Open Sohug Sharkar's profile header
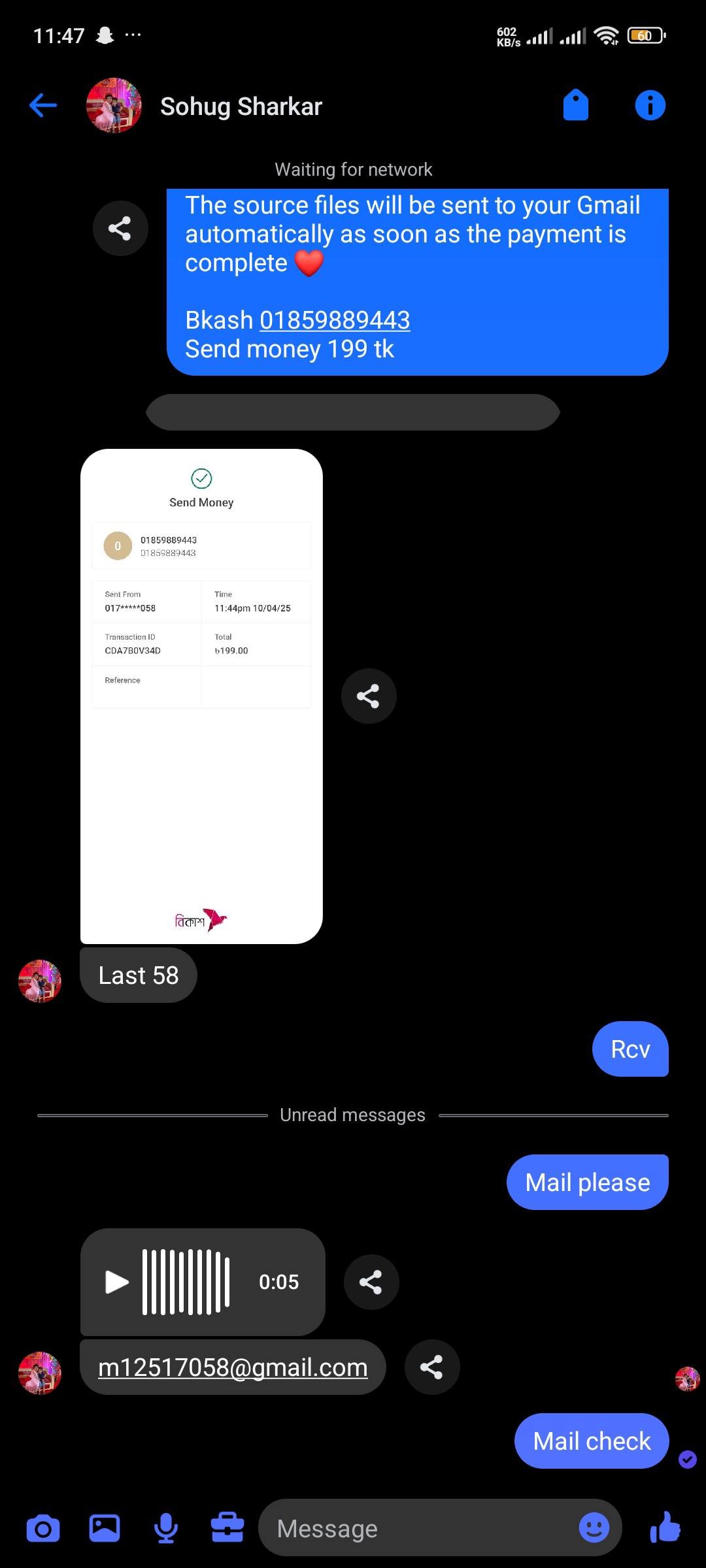This screenshot has width=706, height=1568. point(241,106)
